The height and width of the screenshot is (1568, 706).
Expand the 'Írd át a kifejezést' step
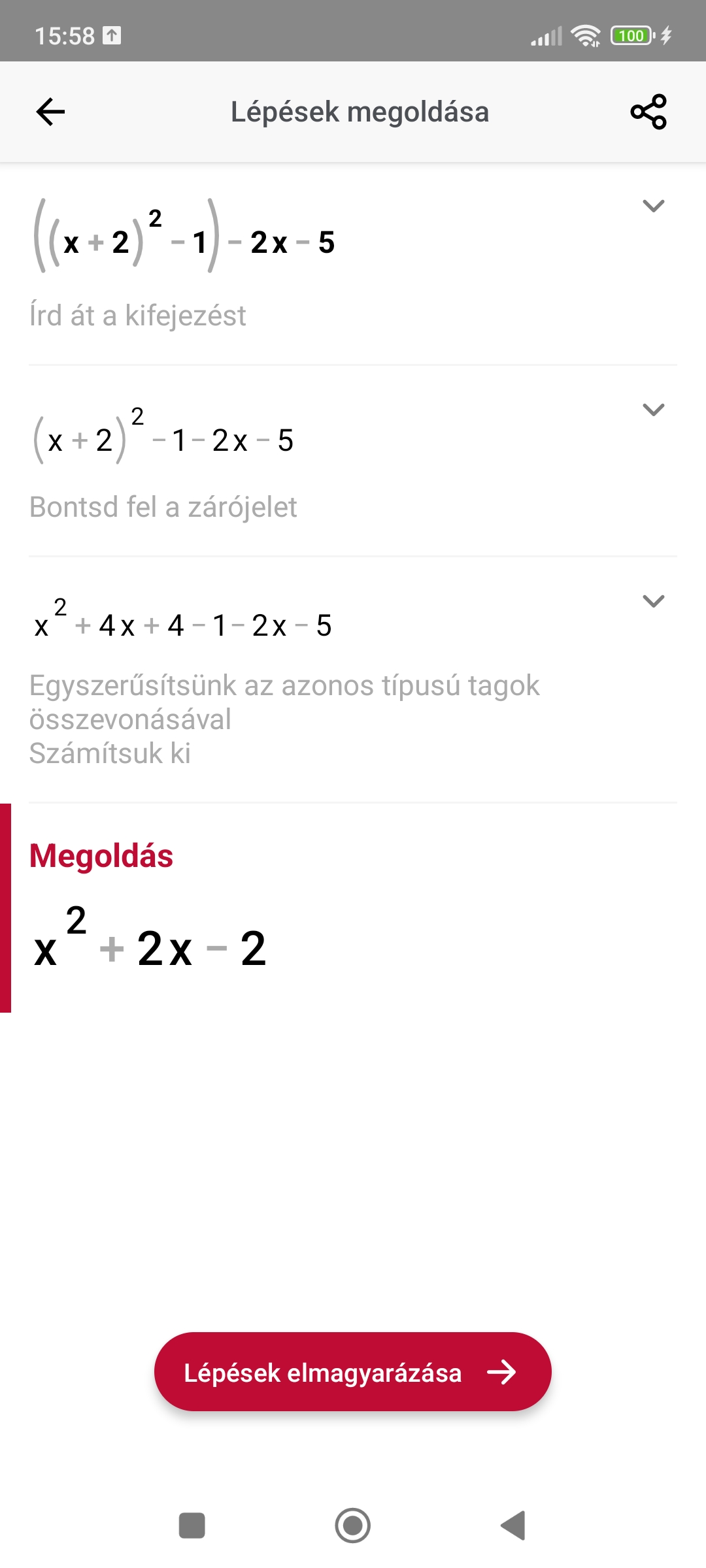[653, 206]
